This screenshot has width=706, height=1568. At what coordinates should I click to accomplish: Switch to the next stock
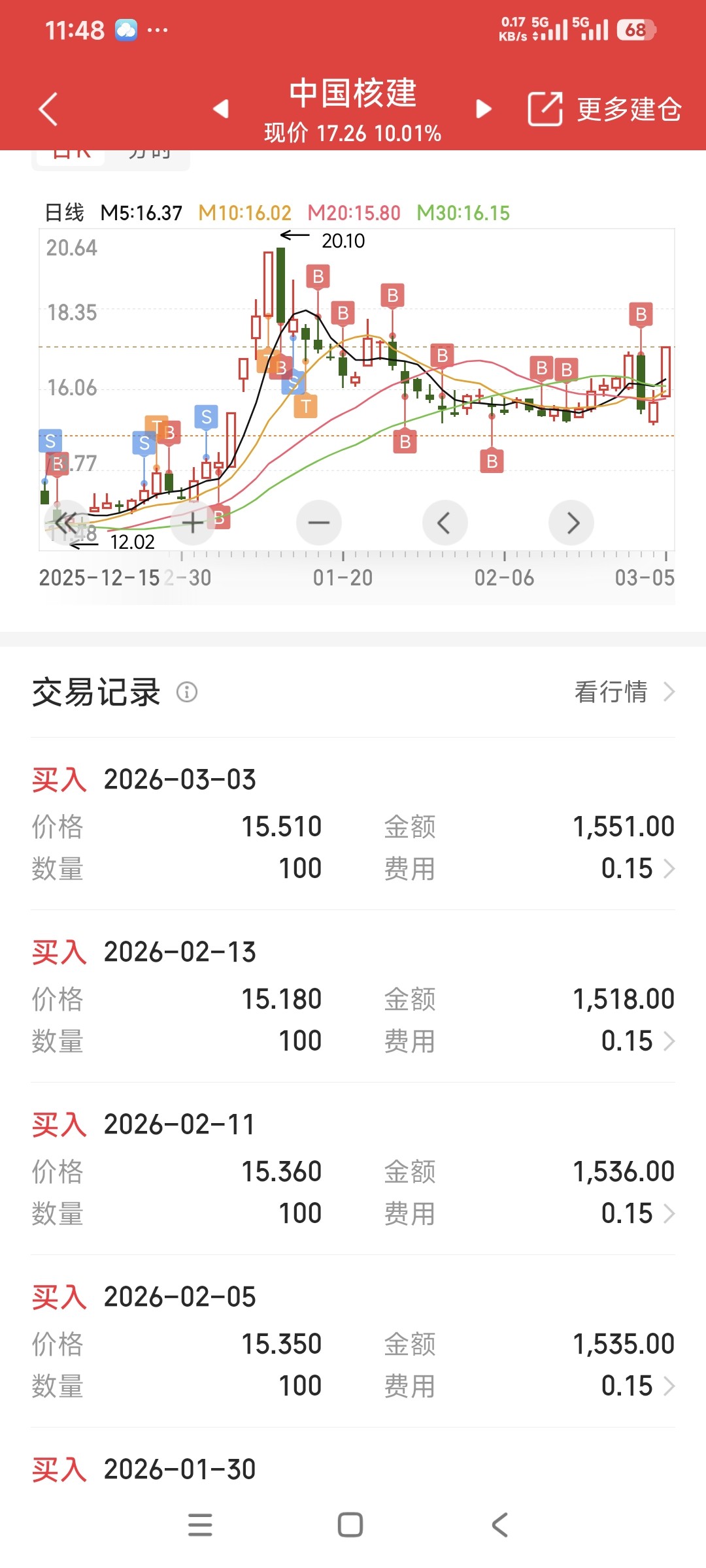(x=484, y=109)
